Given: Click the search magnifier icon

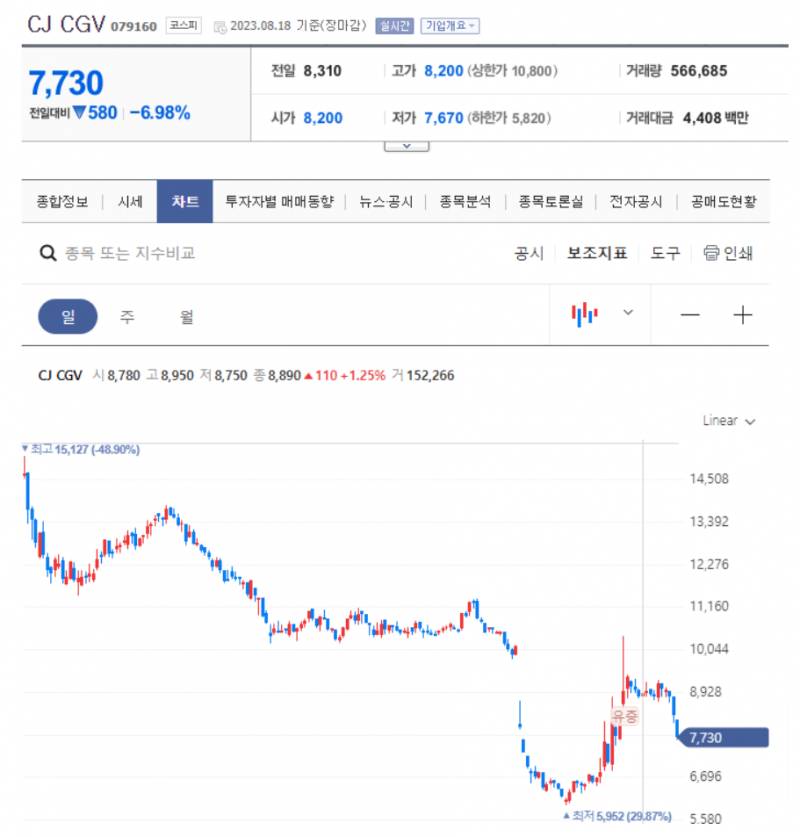Looking at the screenshot, I should [x=47, y=254].
